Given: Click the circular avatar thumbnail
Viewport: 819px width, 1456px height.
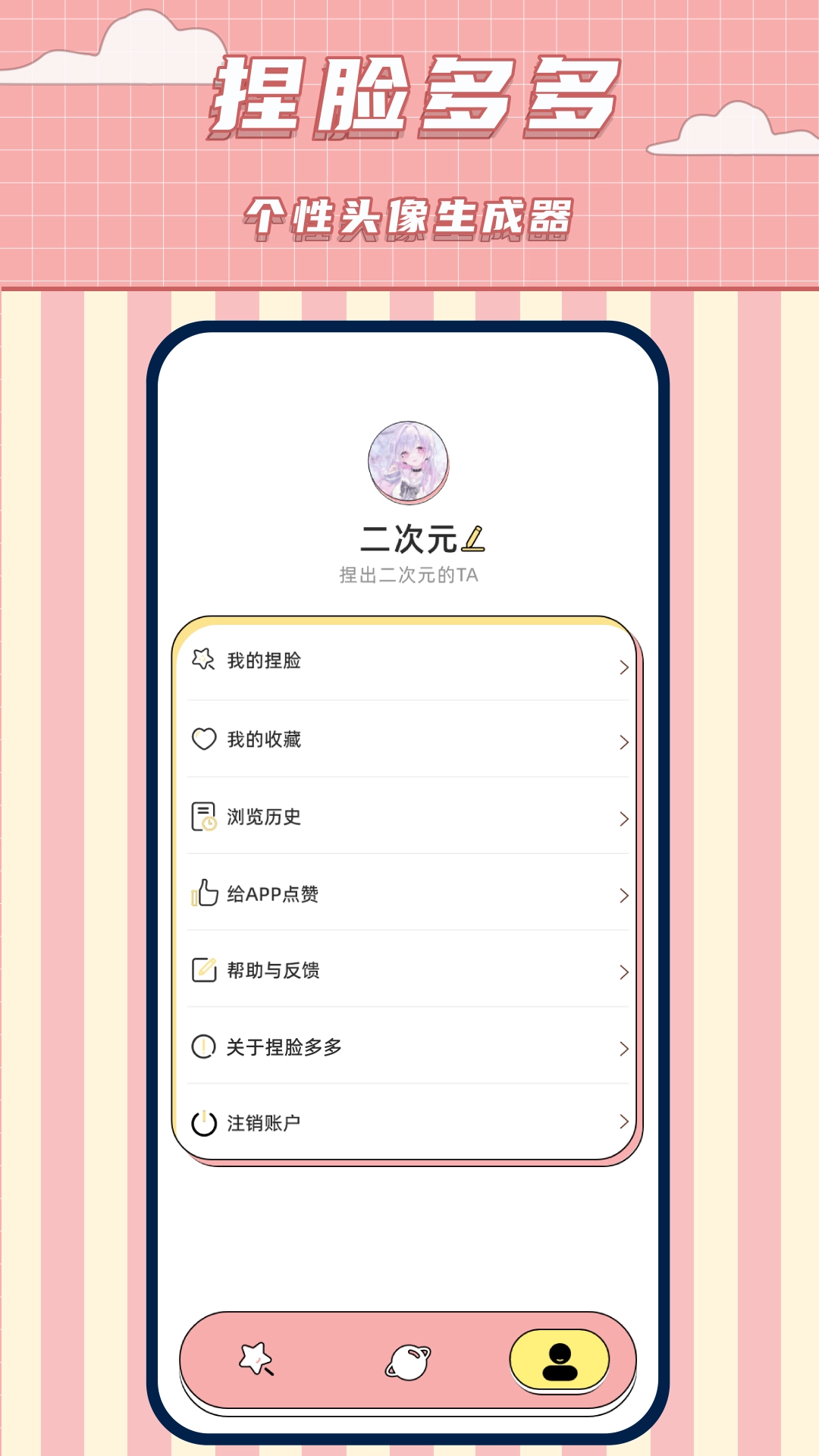Looking at the screenshot, I should (408, 463).
